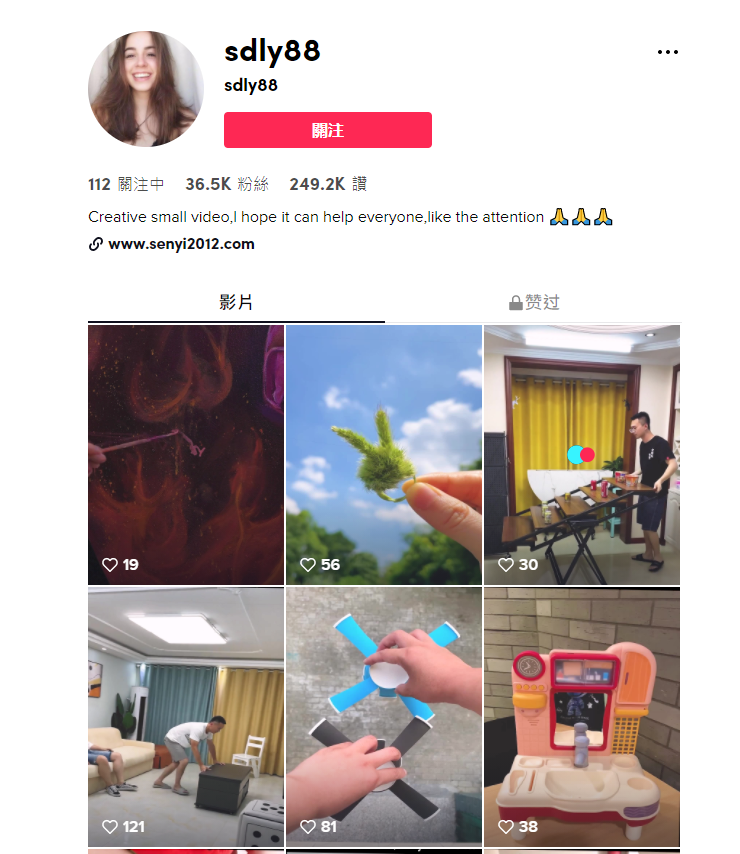Play the paper cup video with 81 likes
Screen dimensions: 740x854
click(x=384, y=717)
